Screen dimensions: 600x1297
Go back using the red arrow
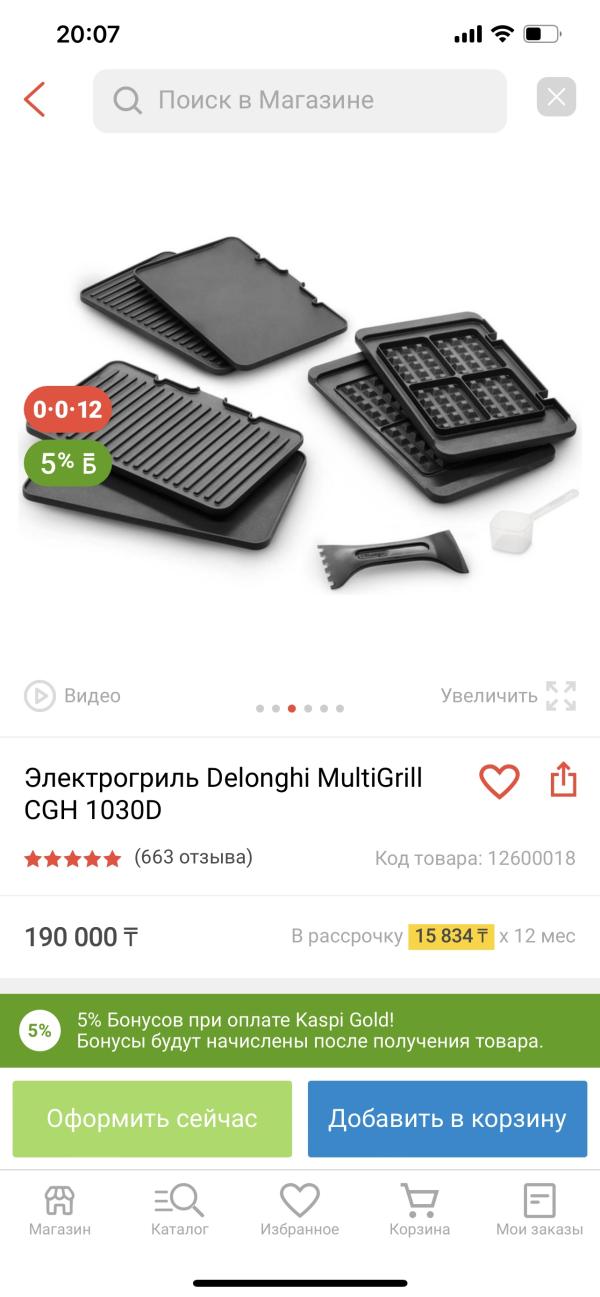coord(35,99)
